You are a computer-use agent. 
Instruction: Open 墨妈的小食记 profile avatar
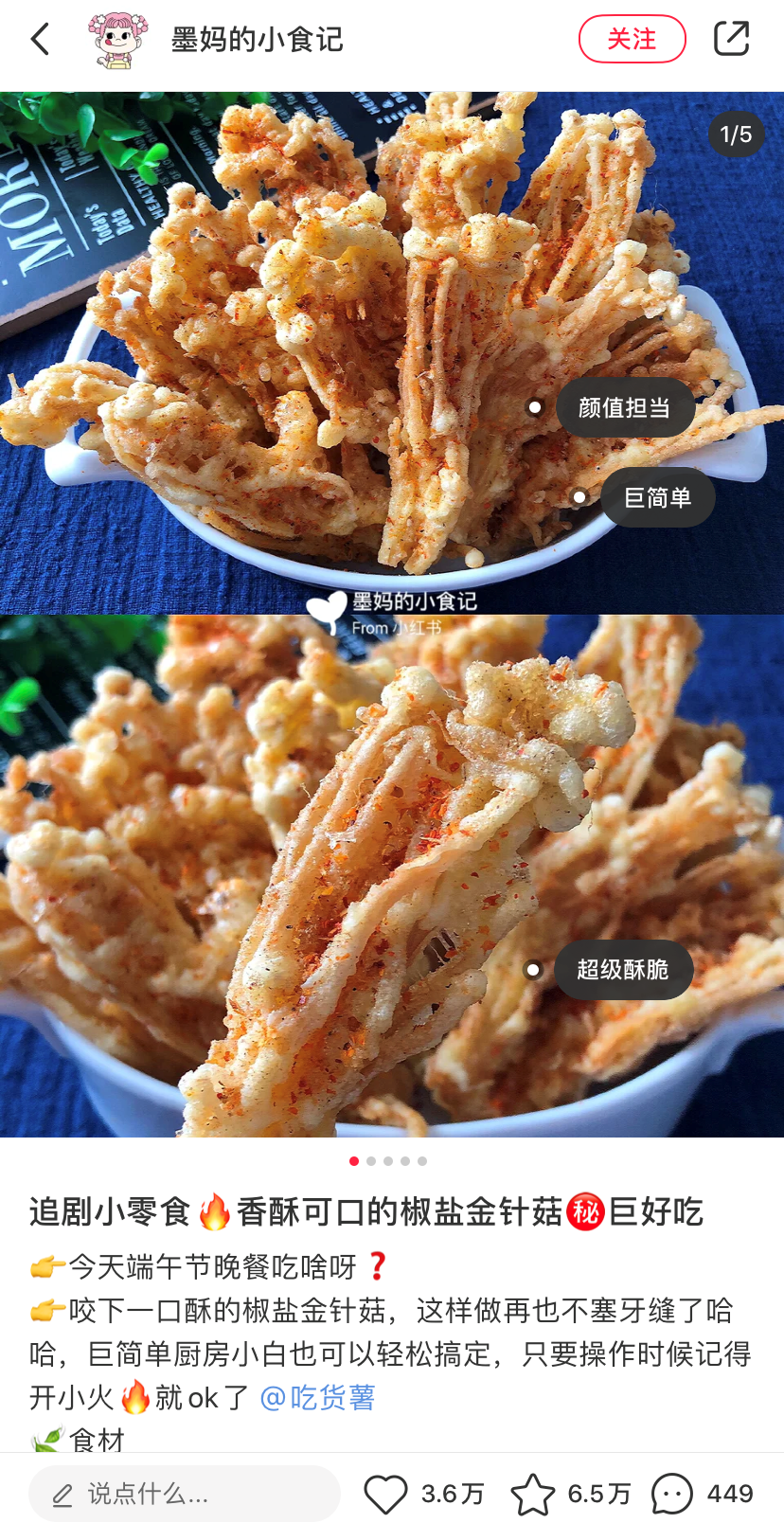[118, 40]
